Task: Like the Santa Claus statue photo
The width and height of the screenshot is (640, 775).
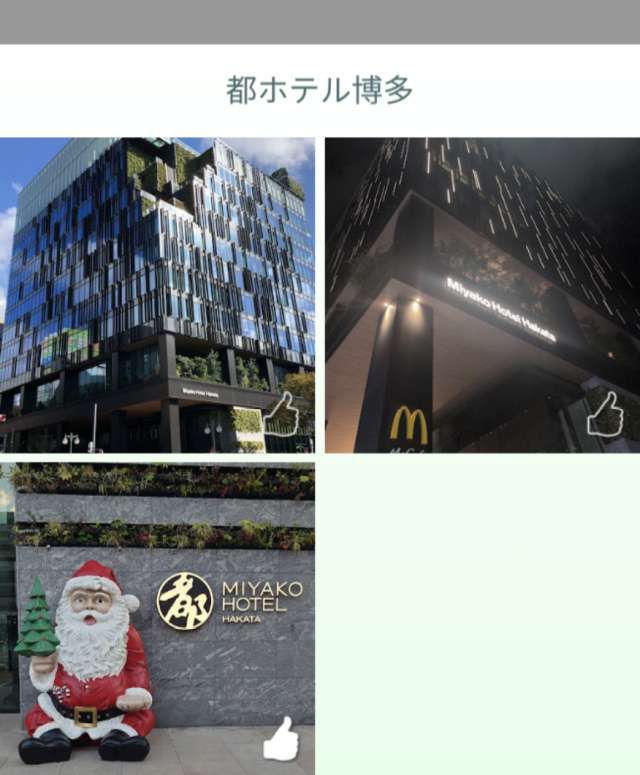Action: pyautogui.click(x=281, y=739)
